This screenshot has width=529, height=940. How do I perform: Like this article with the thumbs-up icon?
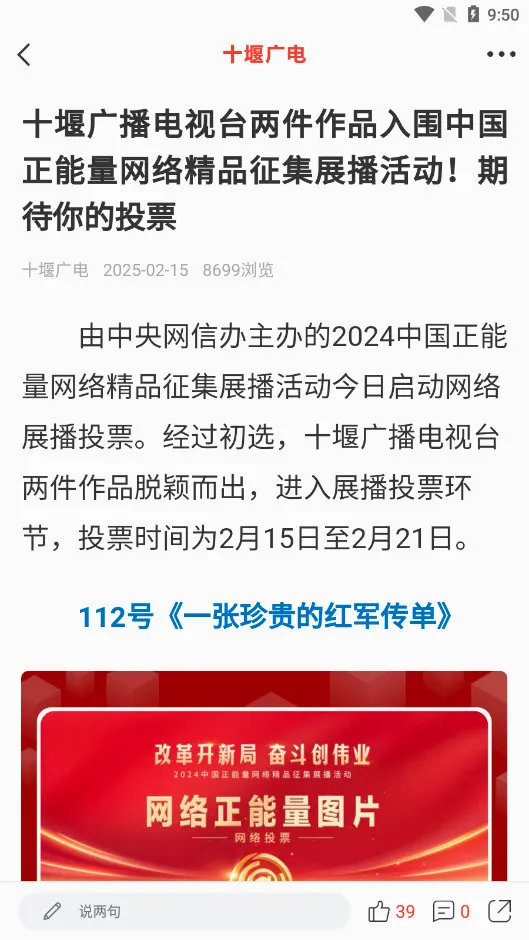[379, 912]
